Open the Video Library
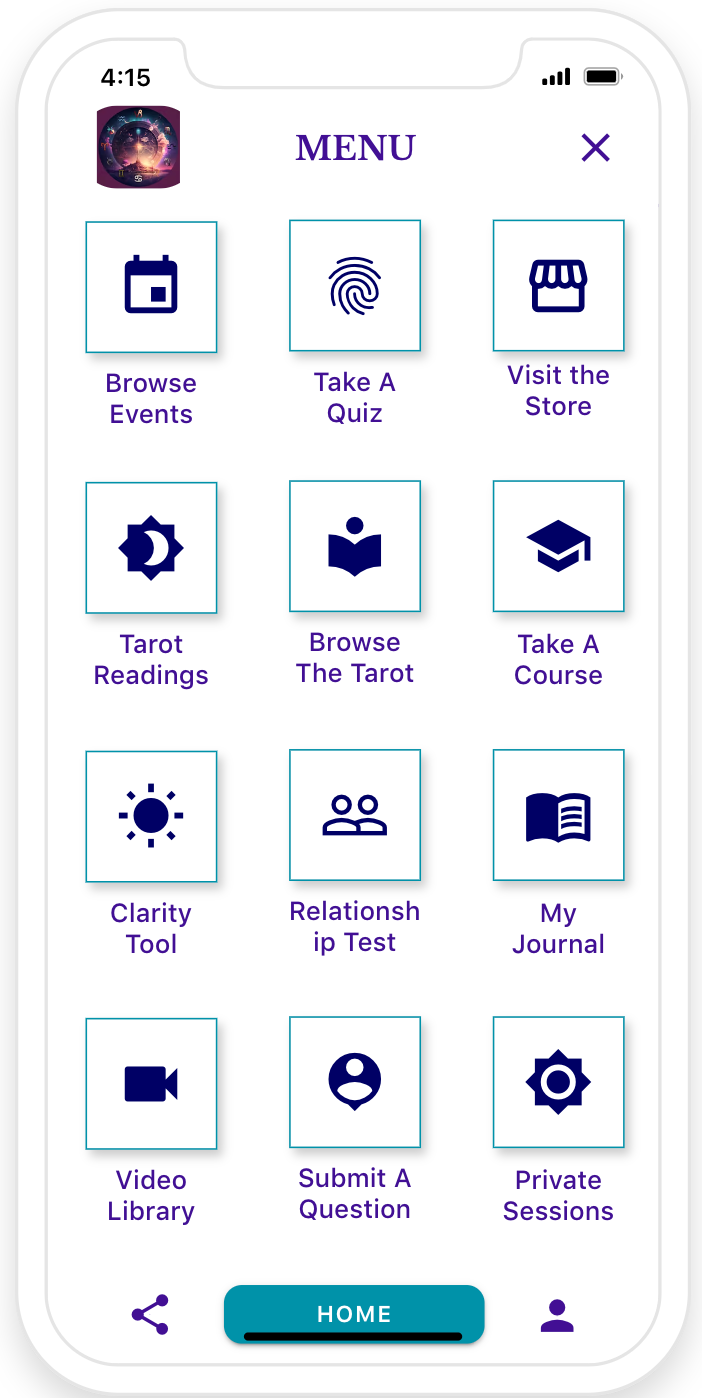The width and height of the screenshot is (702, 1398). pos(151,1084)
